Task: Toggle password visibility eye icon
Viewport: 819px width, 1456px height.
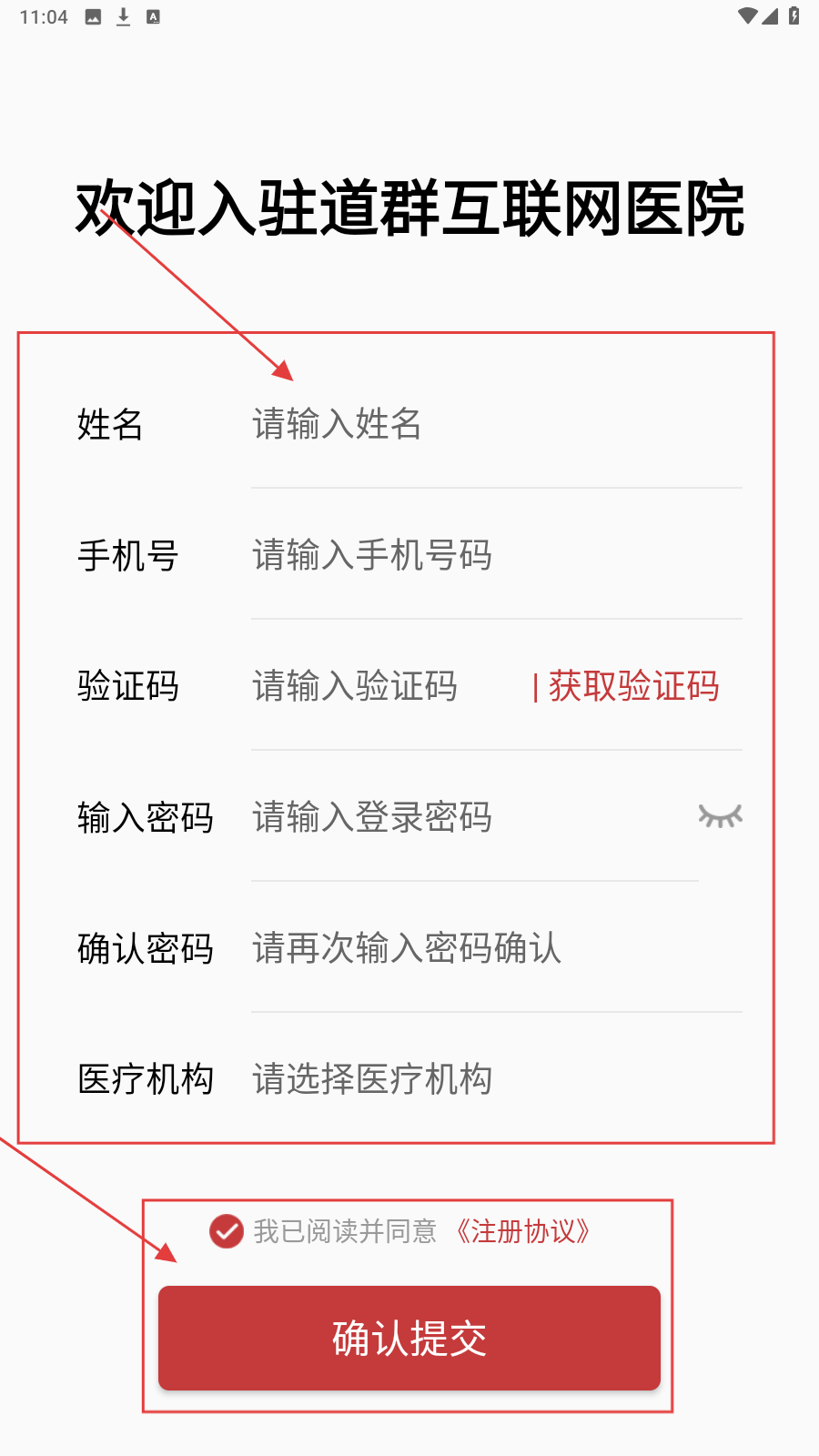Action: (x=720, y=816)
